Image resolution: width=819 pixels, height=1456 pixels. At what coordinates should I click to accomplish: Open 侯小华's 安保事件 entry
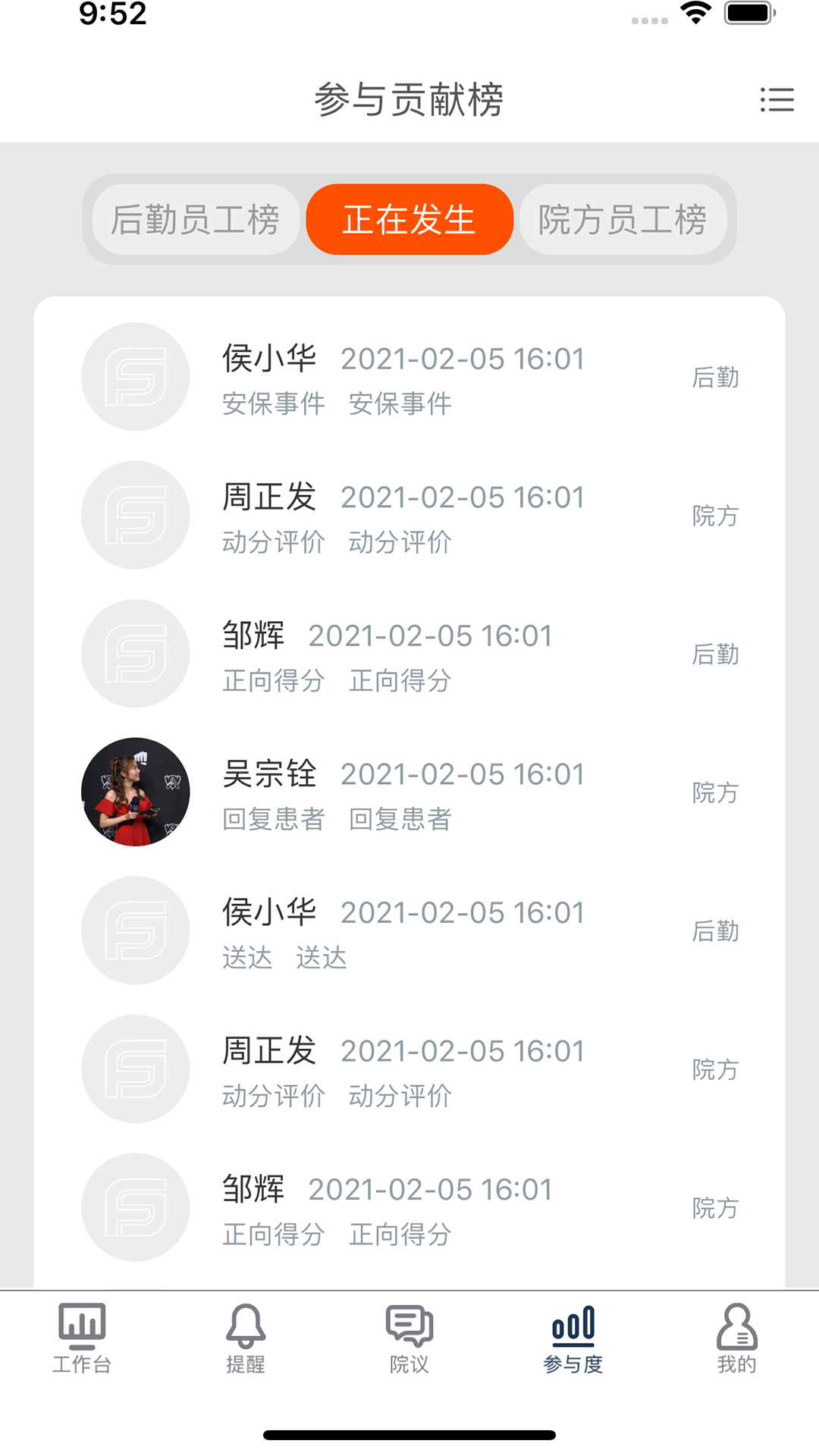point(409,378)
